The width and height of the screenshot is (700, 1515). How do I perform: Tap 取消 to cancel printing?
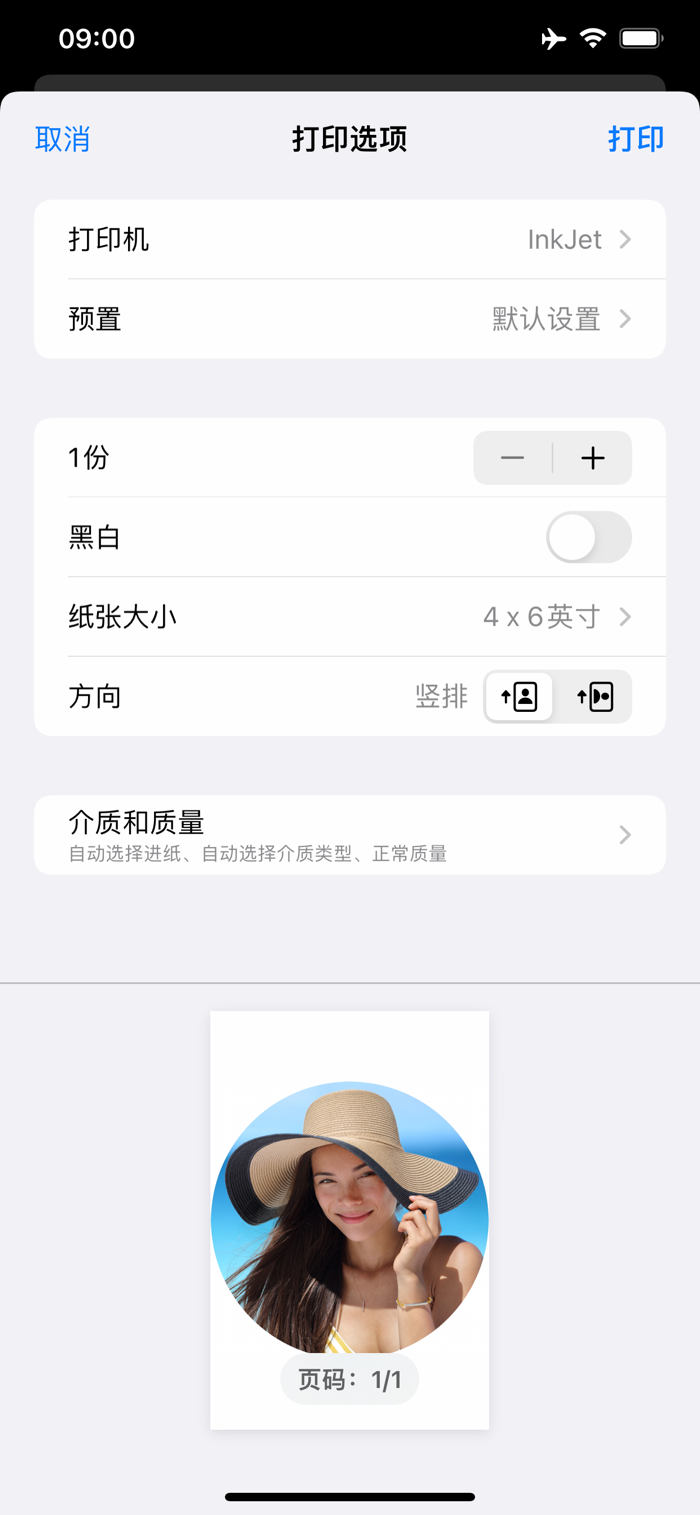[x=62, y=139]
